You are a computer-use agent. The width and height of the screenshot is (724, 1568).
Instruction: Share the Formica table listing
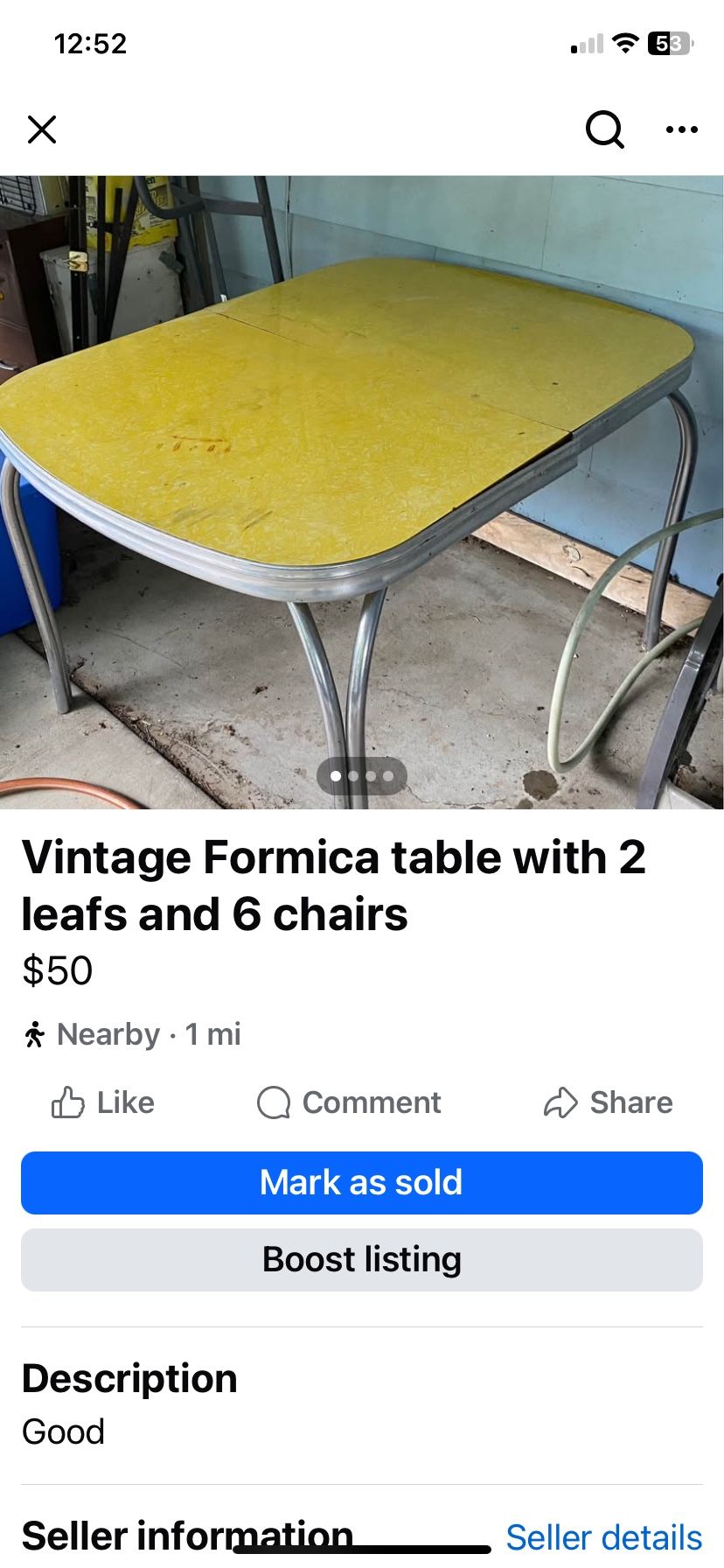click(x=609, y=1102)
